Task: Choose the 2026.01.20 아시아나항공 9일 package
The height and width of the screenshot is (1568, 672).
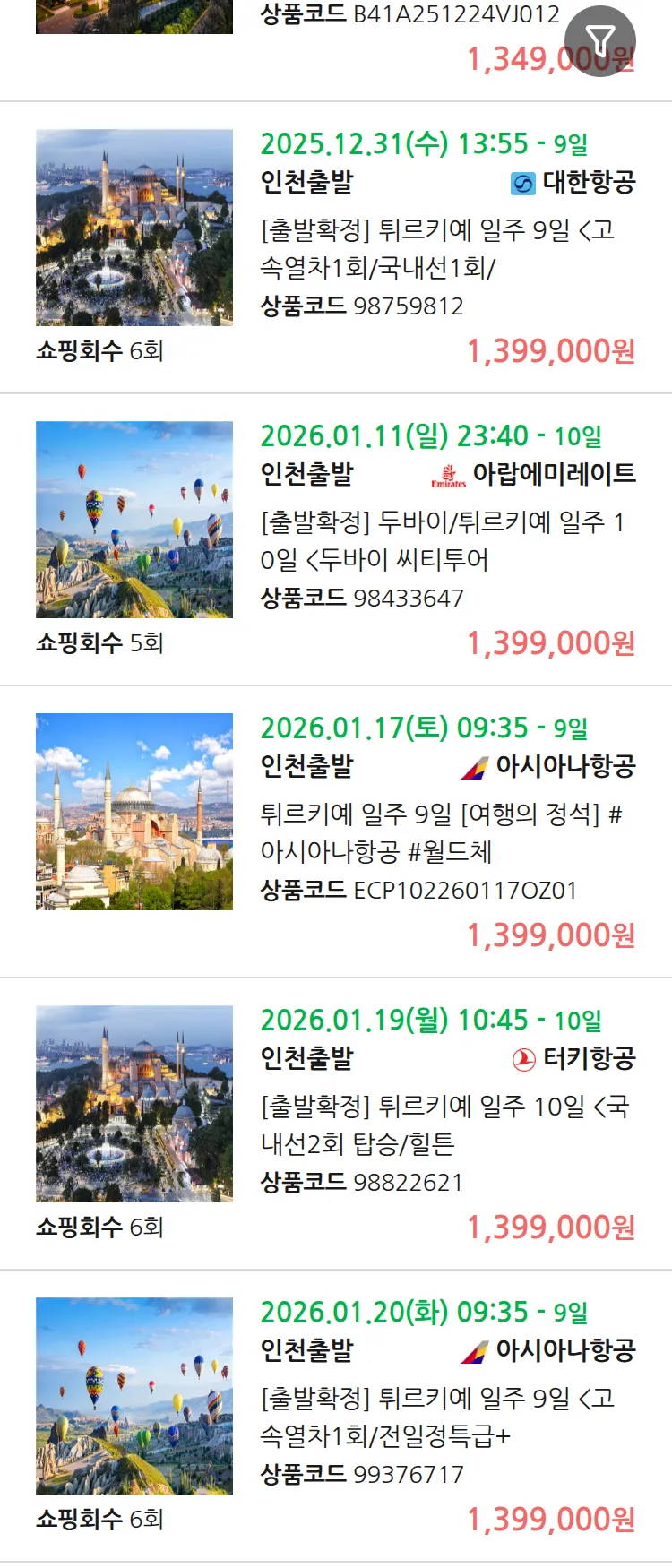Action: pyautogui.click(x=437, y=1417)
